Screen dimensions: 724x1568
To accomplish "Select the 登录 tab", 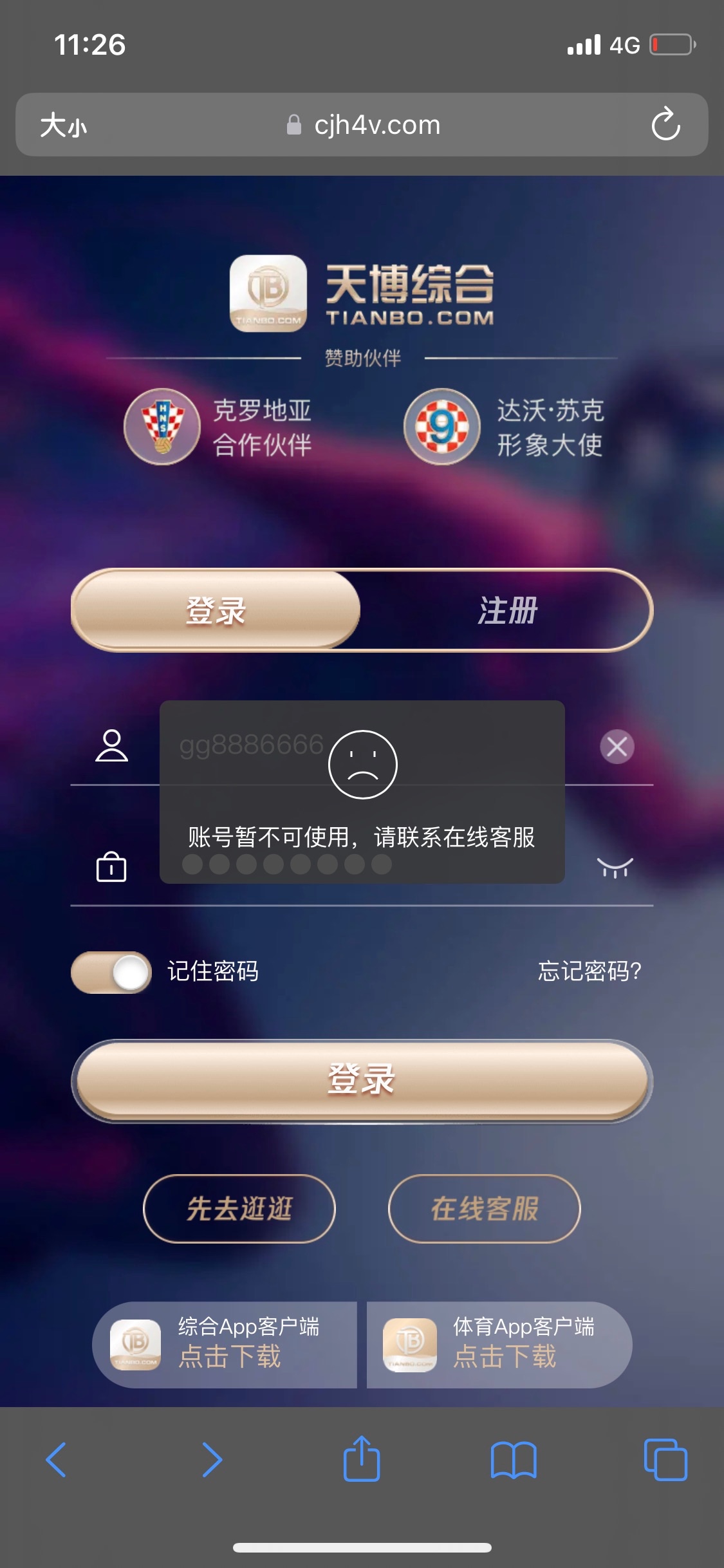I will 216,610.
